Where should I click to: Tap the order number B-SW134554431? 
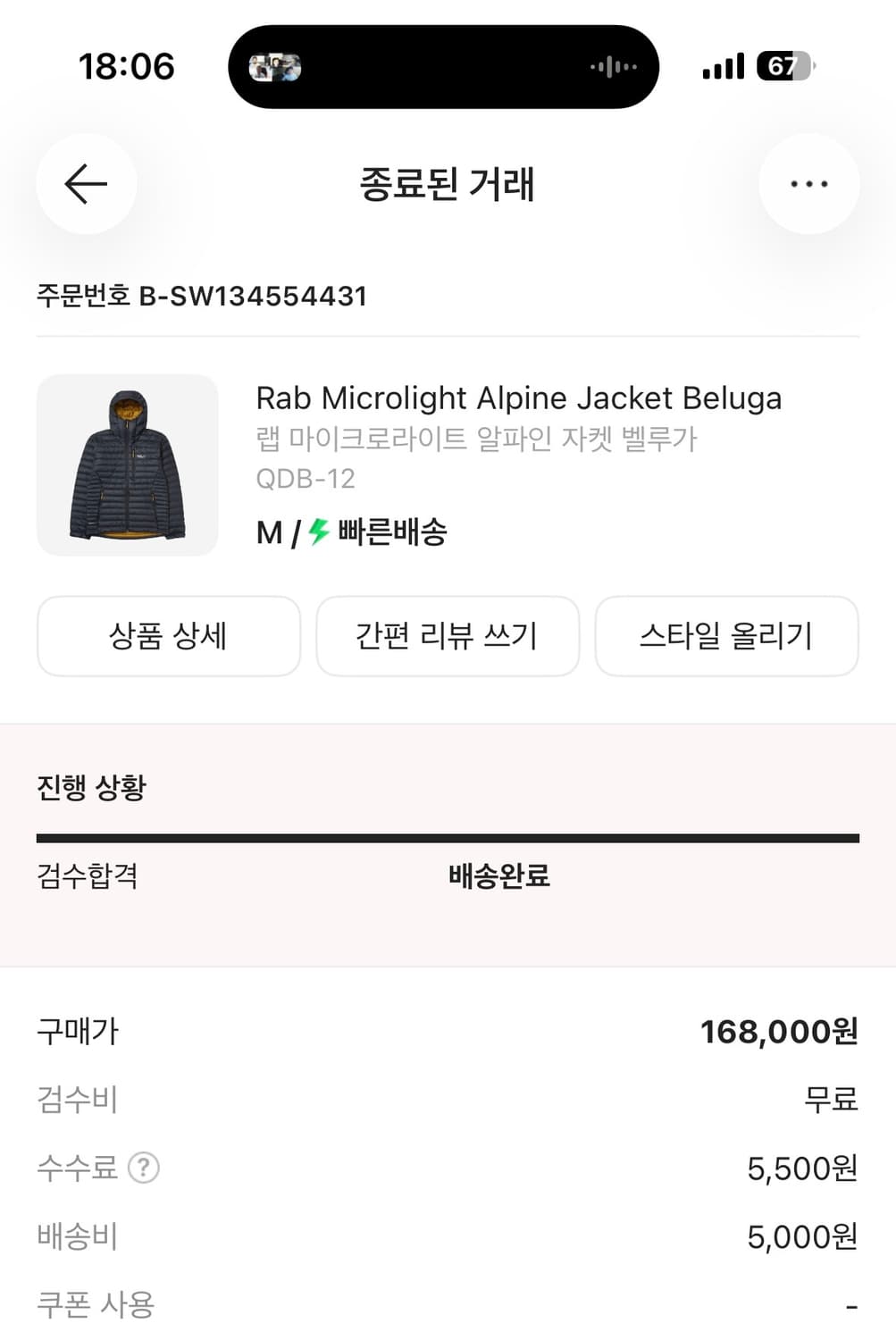pyautogui.click(x=201, y=296)
